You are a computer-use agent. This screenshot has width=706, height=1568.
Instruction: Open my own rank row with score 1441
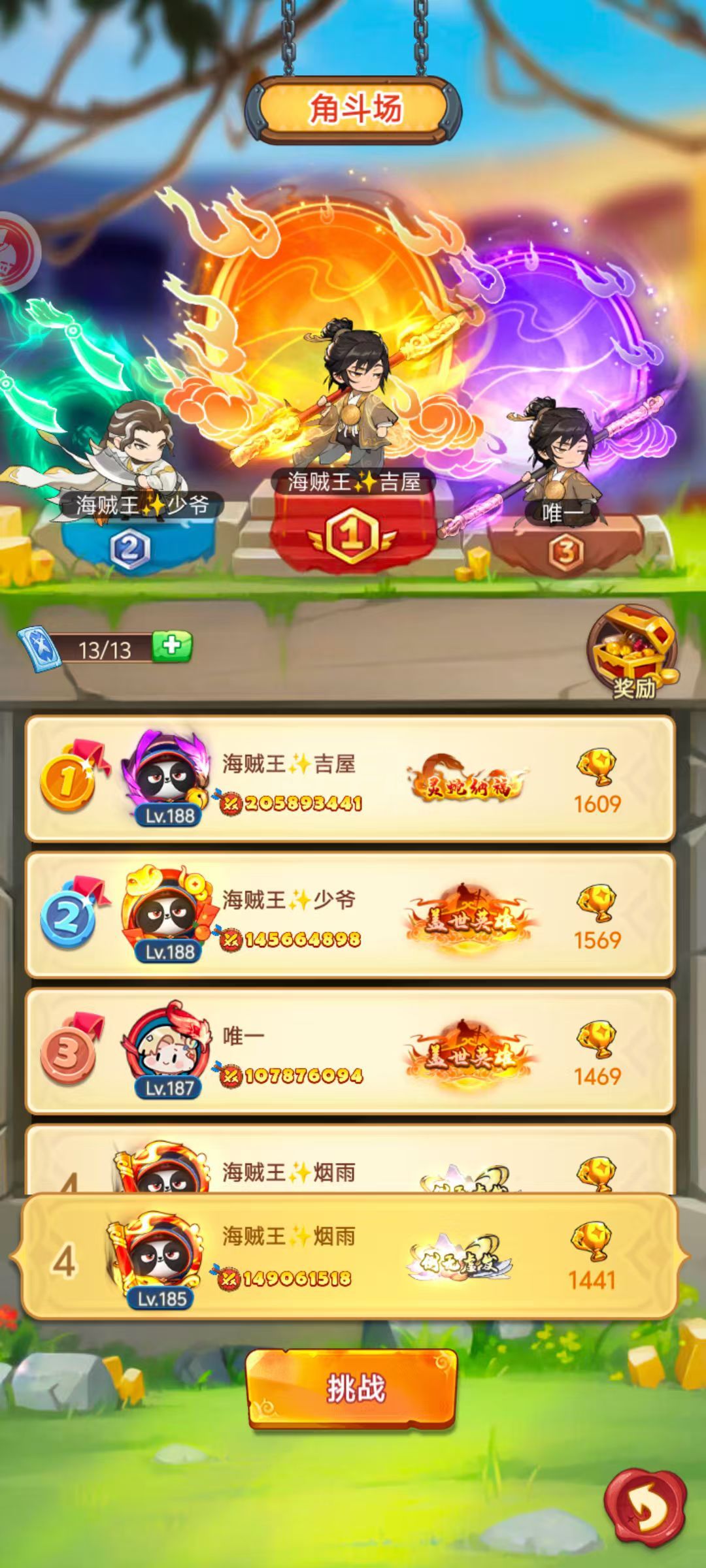click(x=350, y=1258)
